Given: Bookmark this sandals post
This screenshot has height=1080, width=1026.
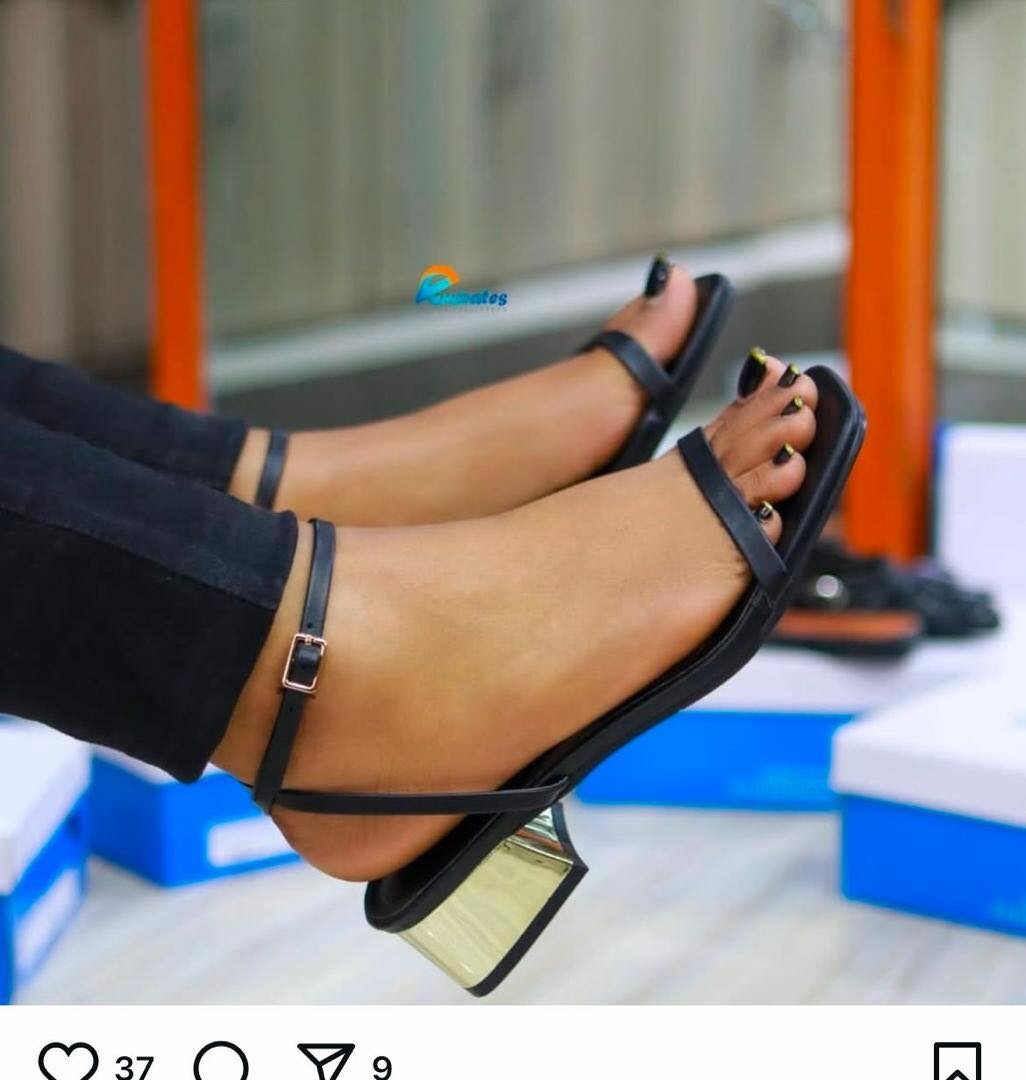Looking at the screenshot, I should point(956,1063).
